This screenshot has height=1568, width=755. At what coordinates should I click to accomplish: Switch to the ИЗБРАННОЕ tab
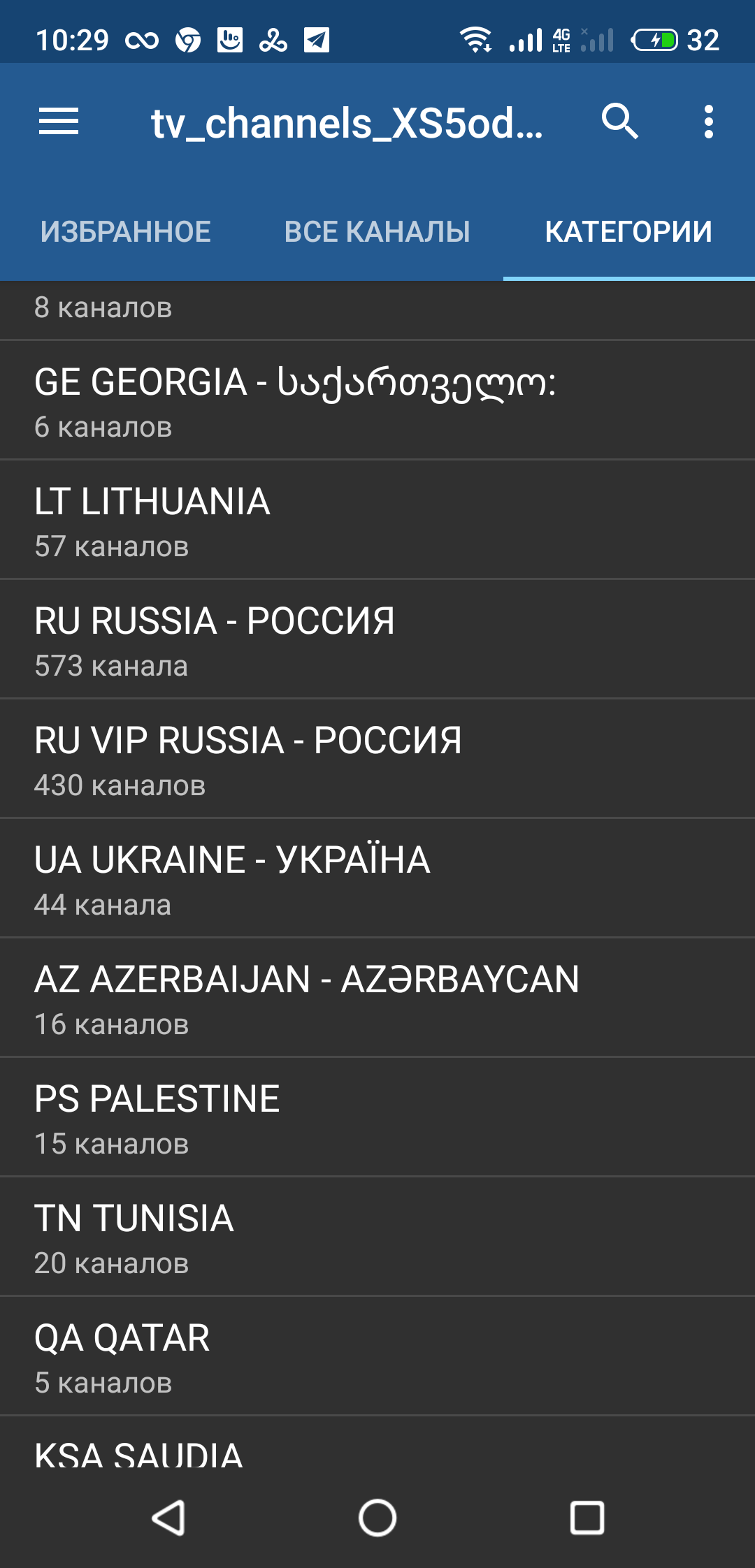[x=126, y=232]
